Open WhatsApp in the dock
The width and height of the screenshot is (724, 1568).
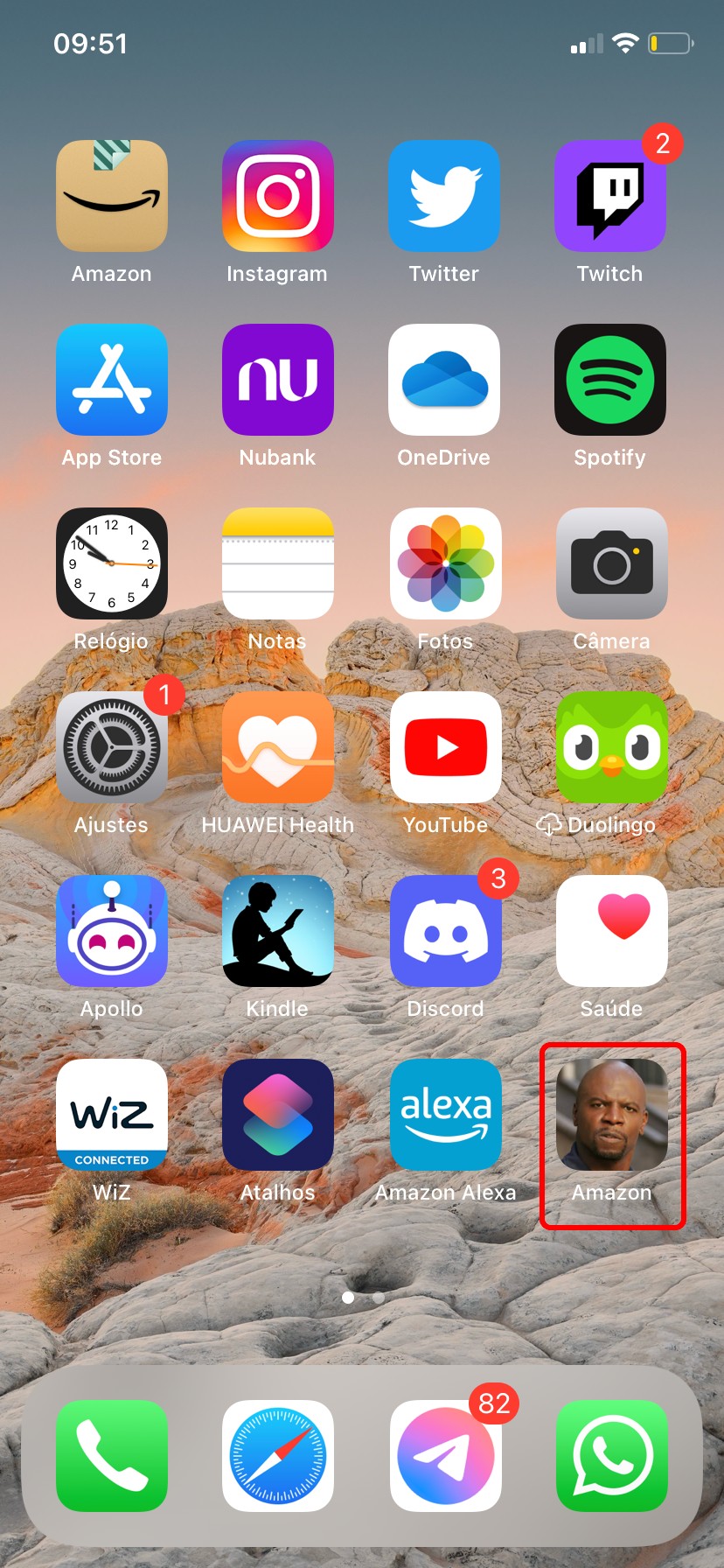(611, 1456)
